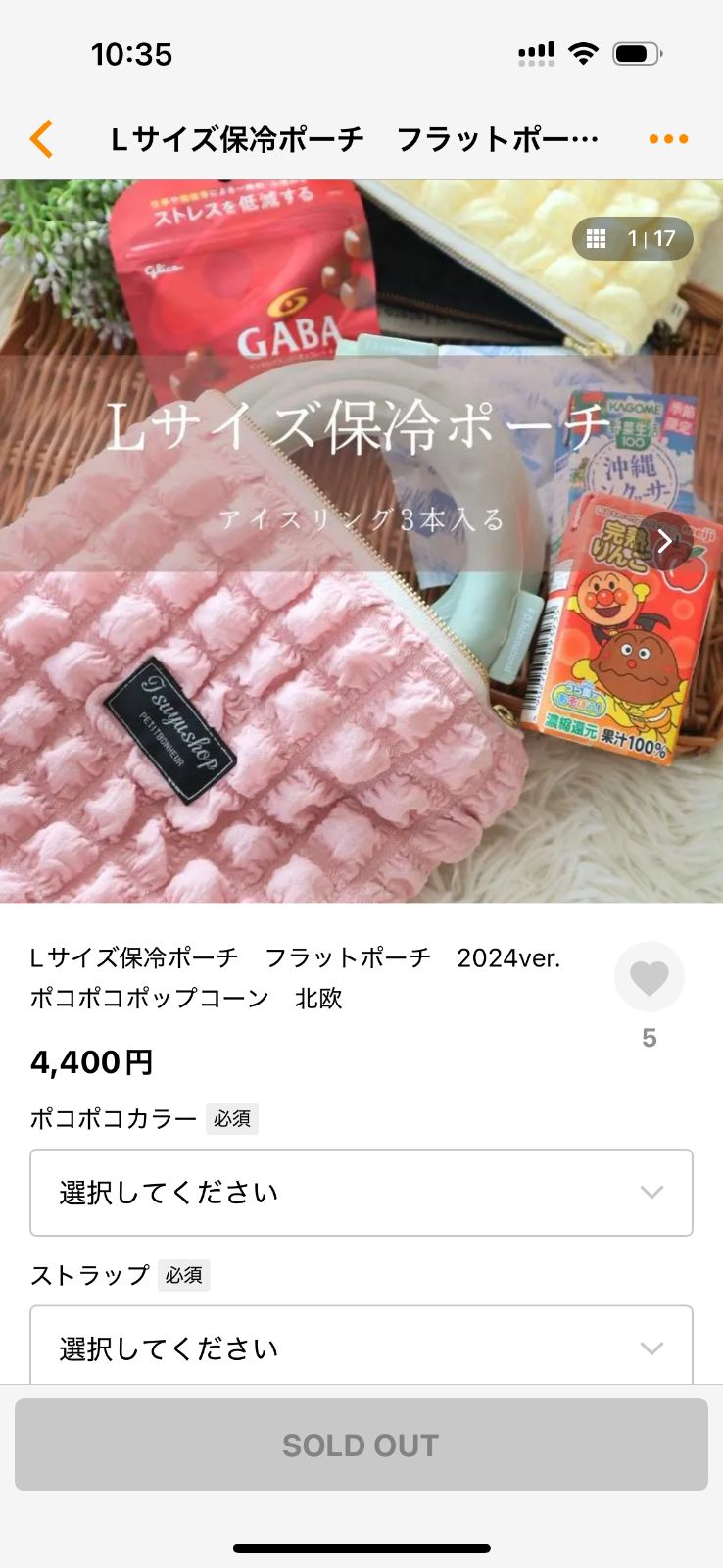Tap the grid icon to view all photos

pyautogui.click(x=598, y=238)
